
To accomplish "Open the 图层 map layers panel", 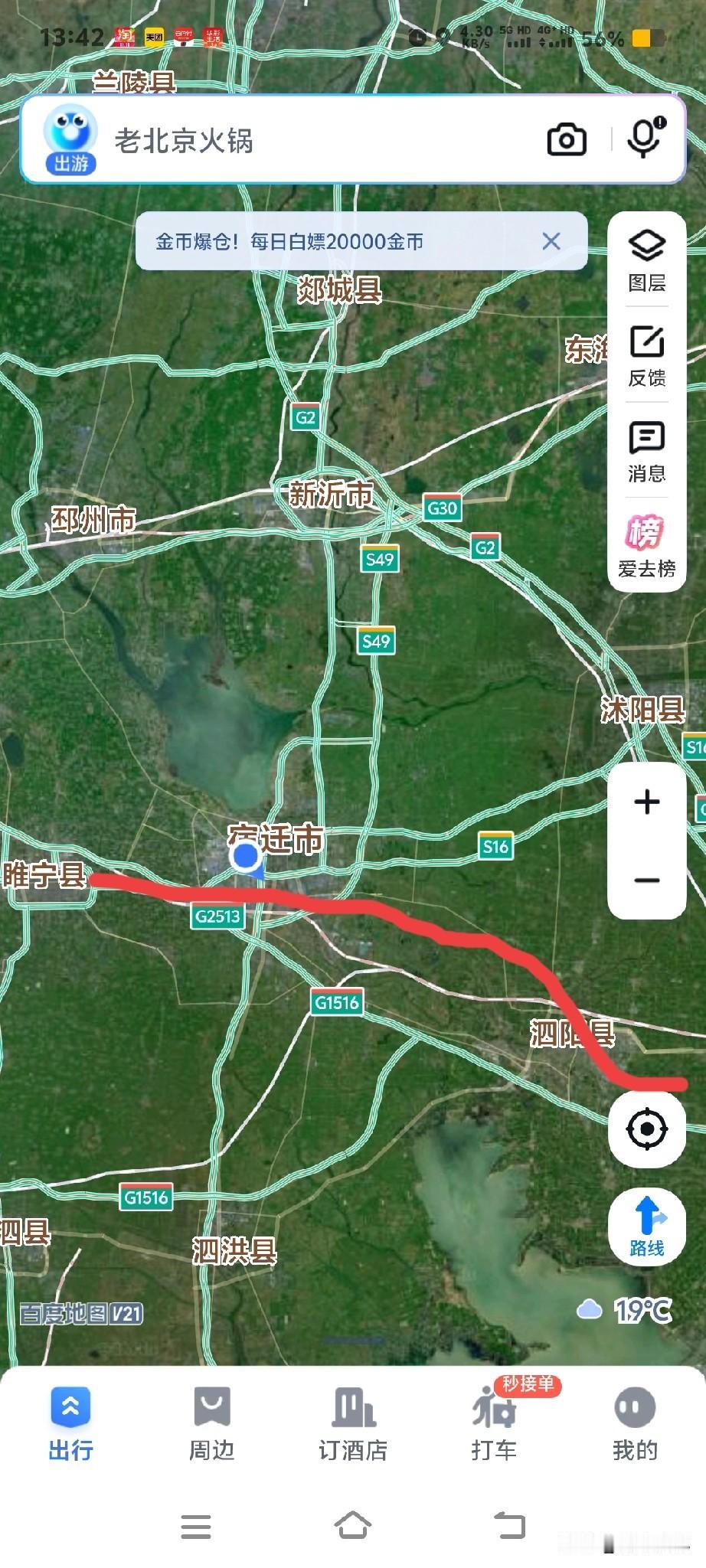I will [647, 253].
